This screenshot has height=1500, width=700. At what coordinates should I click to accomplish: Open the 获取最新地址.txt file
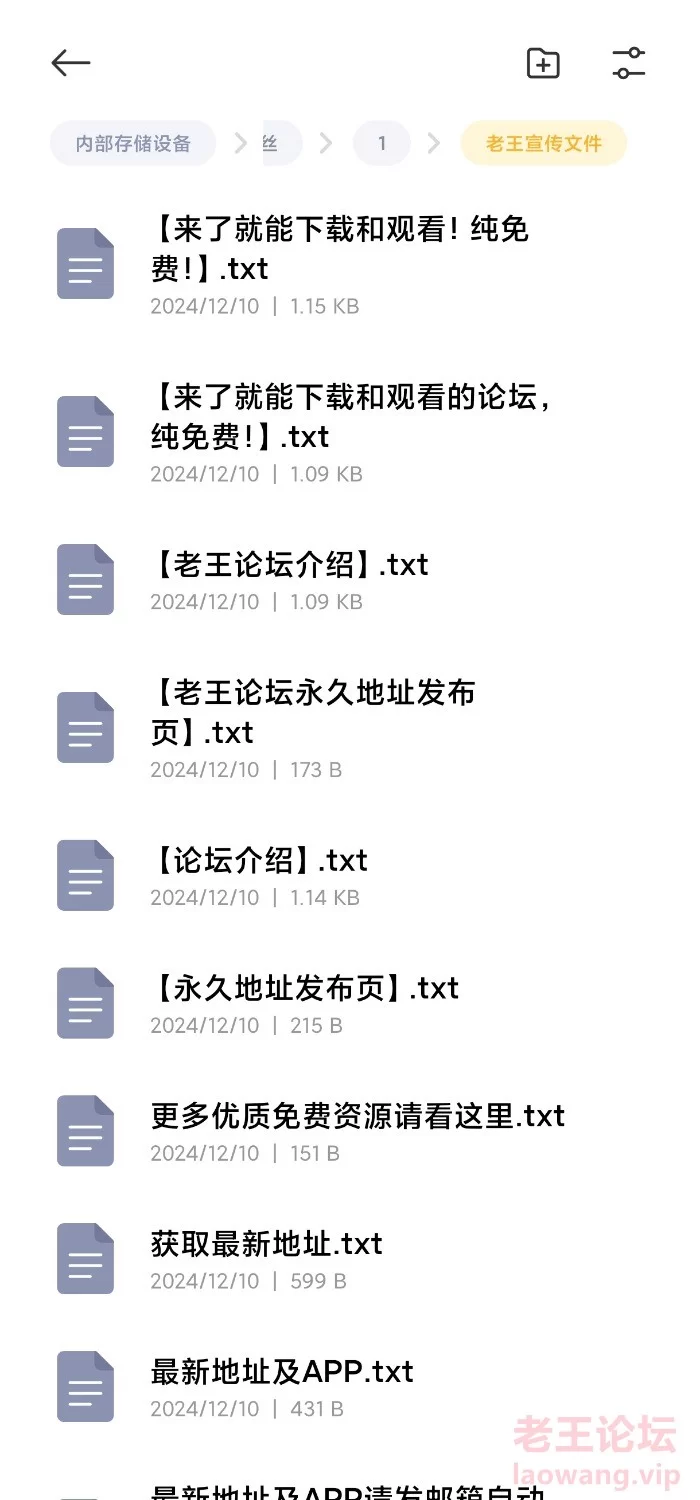point(350,1260)
